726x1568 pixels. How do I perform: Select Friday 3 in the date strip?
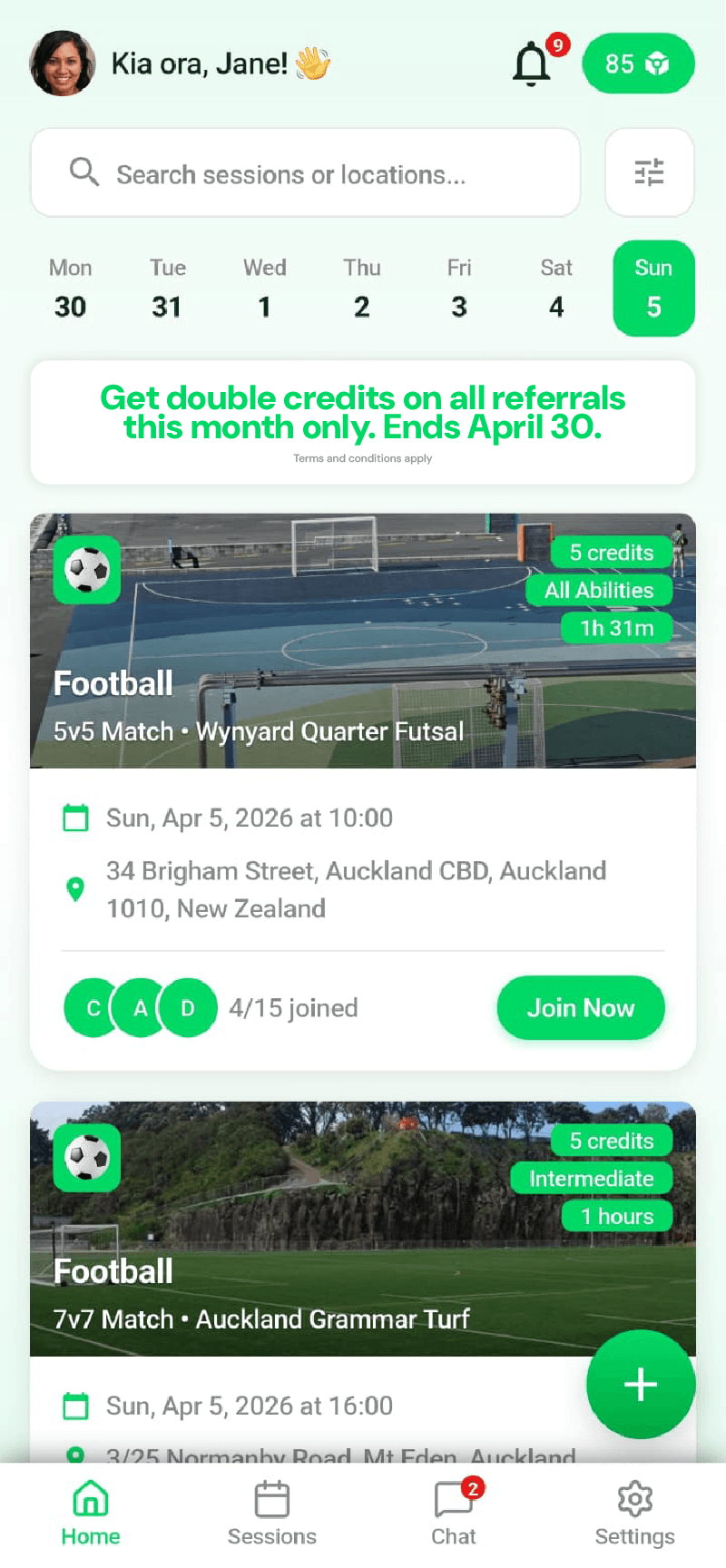point(459,289)
